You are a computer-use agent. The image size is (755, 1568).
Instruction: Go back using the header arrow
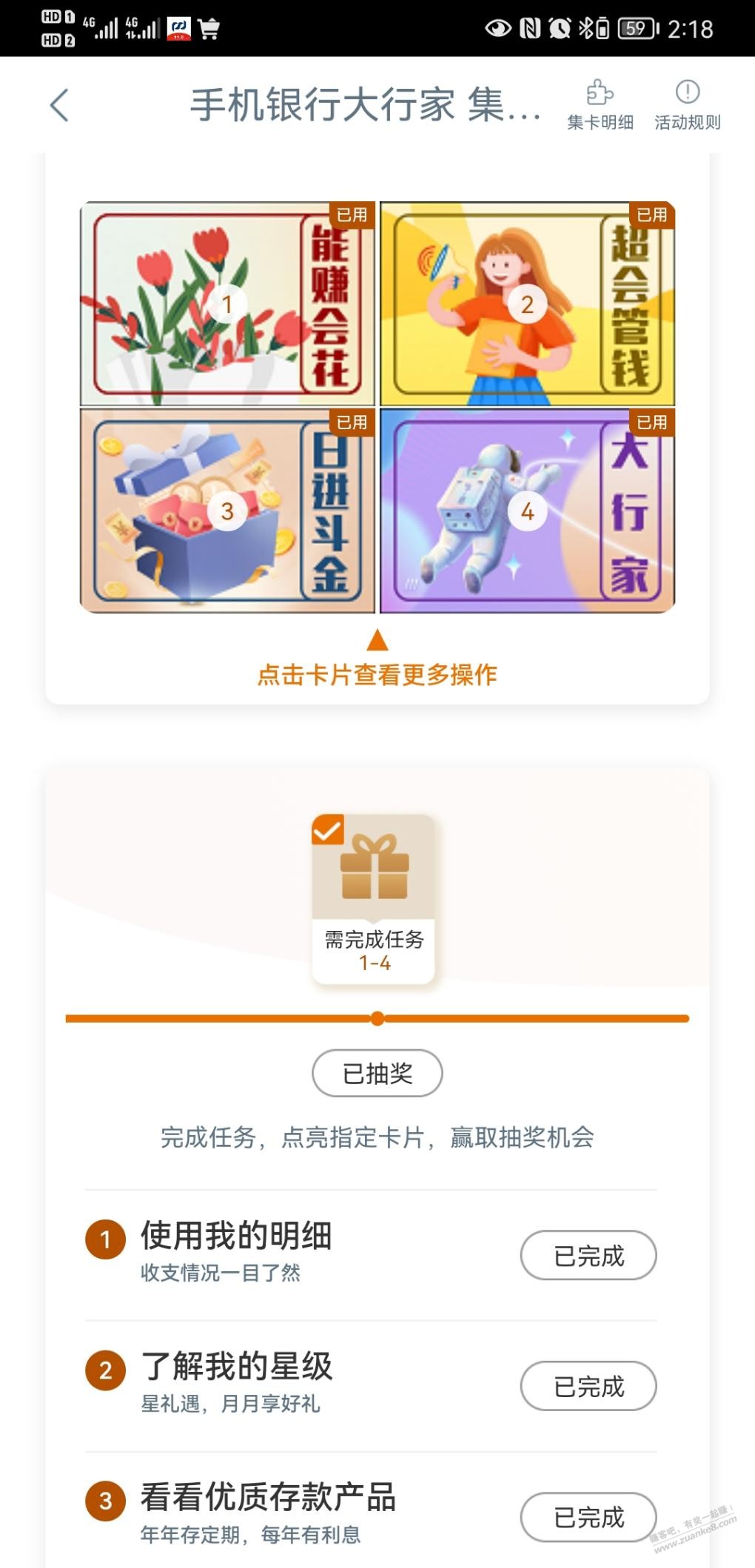(59, 105)
